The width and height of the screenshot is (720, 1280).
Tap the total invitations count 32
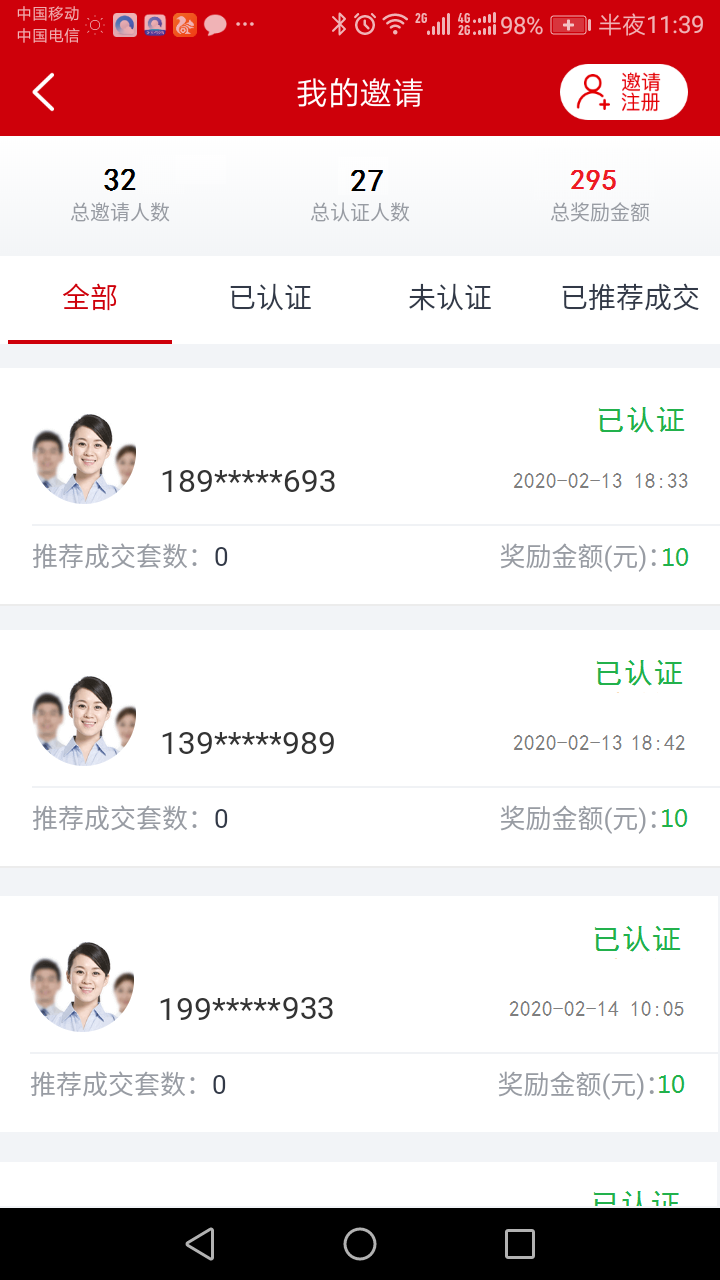point(121,180)
